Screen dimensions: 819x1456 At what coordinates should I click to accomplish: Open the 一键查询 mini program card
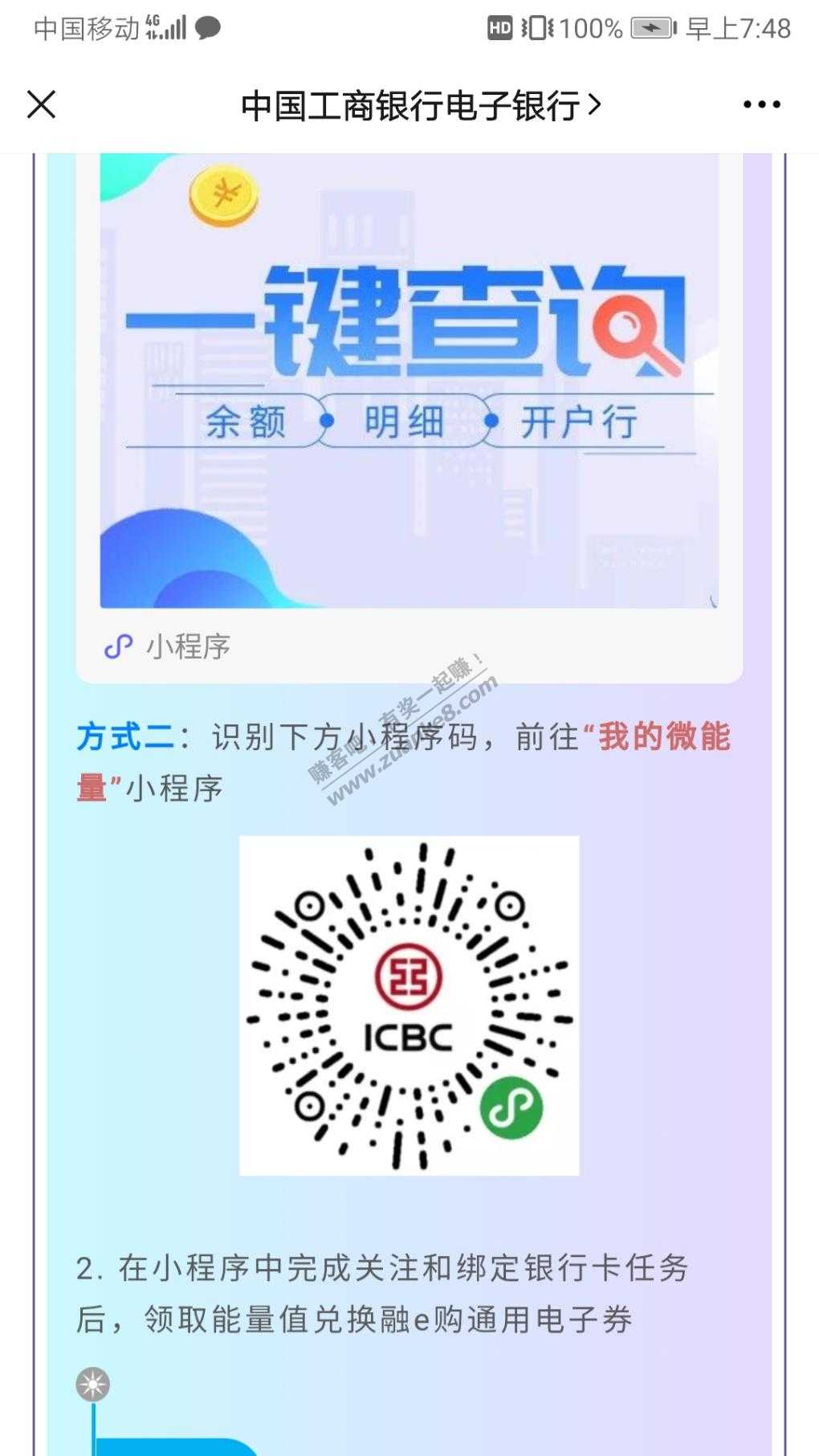tap(409, 385)
